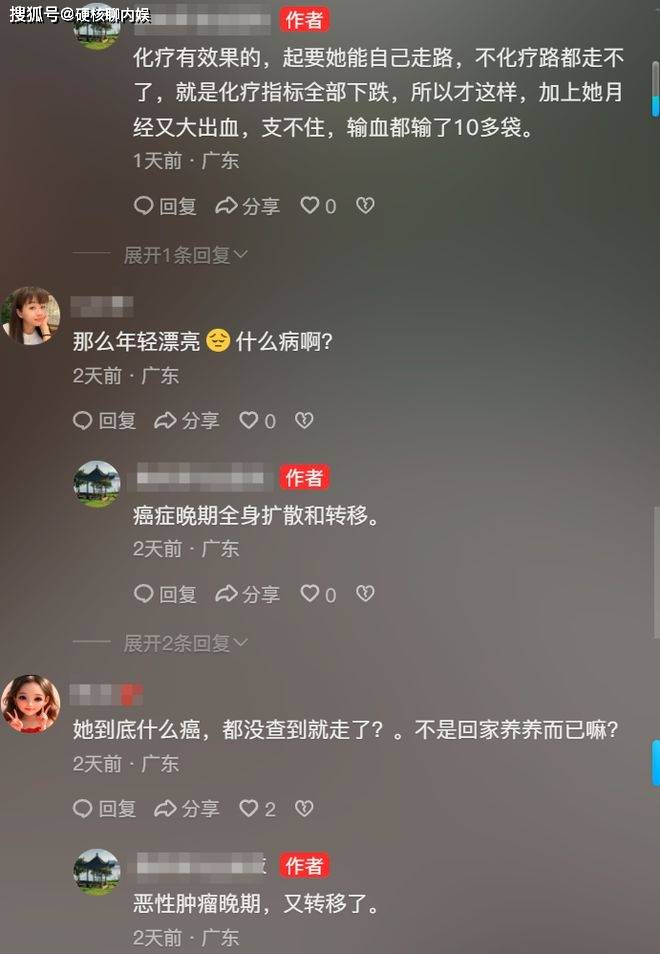
Task: Dislike the comment 她到底什么癌
Action: 305,808
